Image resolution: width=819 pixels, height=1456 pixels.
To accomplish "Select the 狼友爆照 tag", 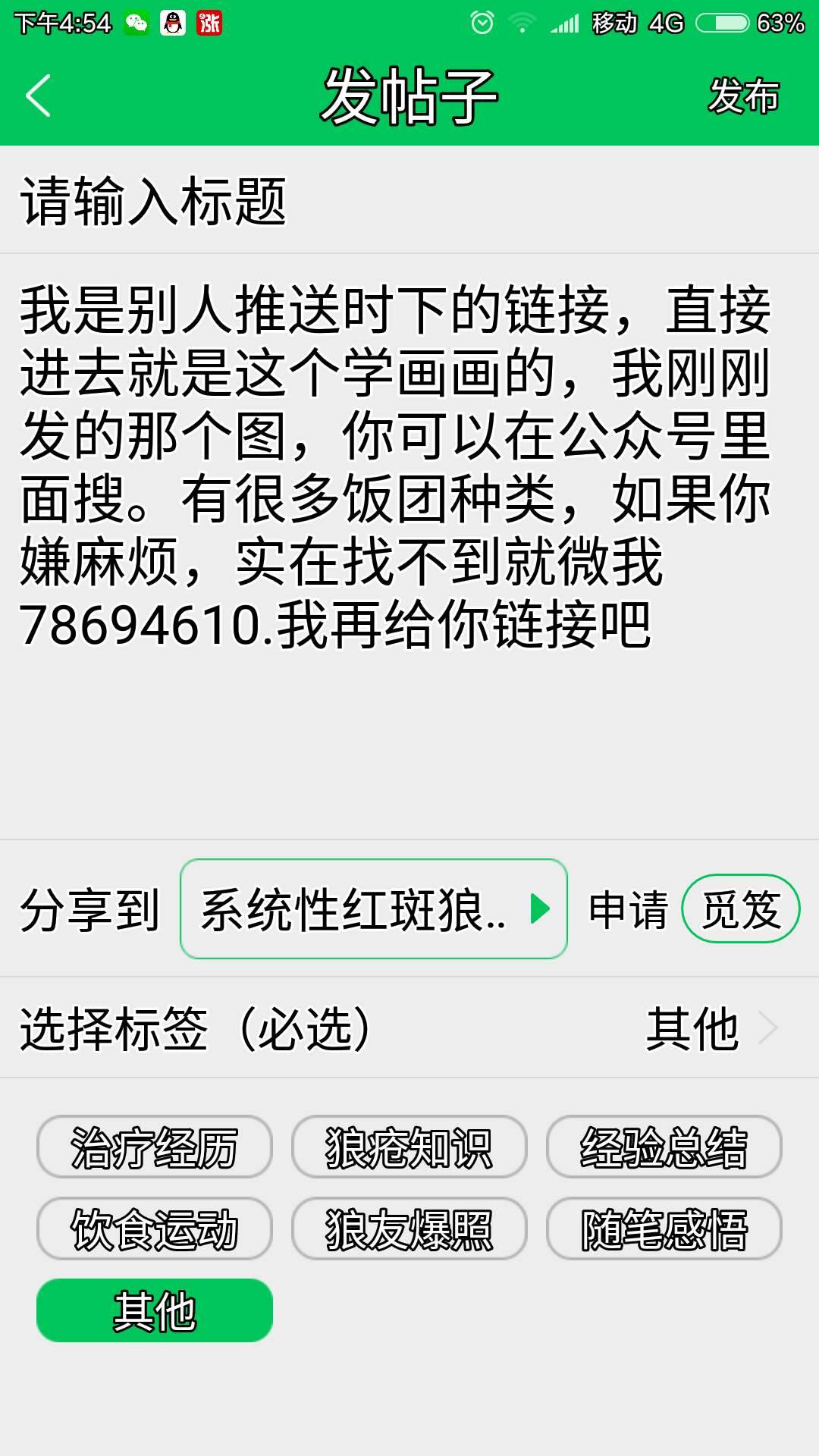I will (409, 1228).
